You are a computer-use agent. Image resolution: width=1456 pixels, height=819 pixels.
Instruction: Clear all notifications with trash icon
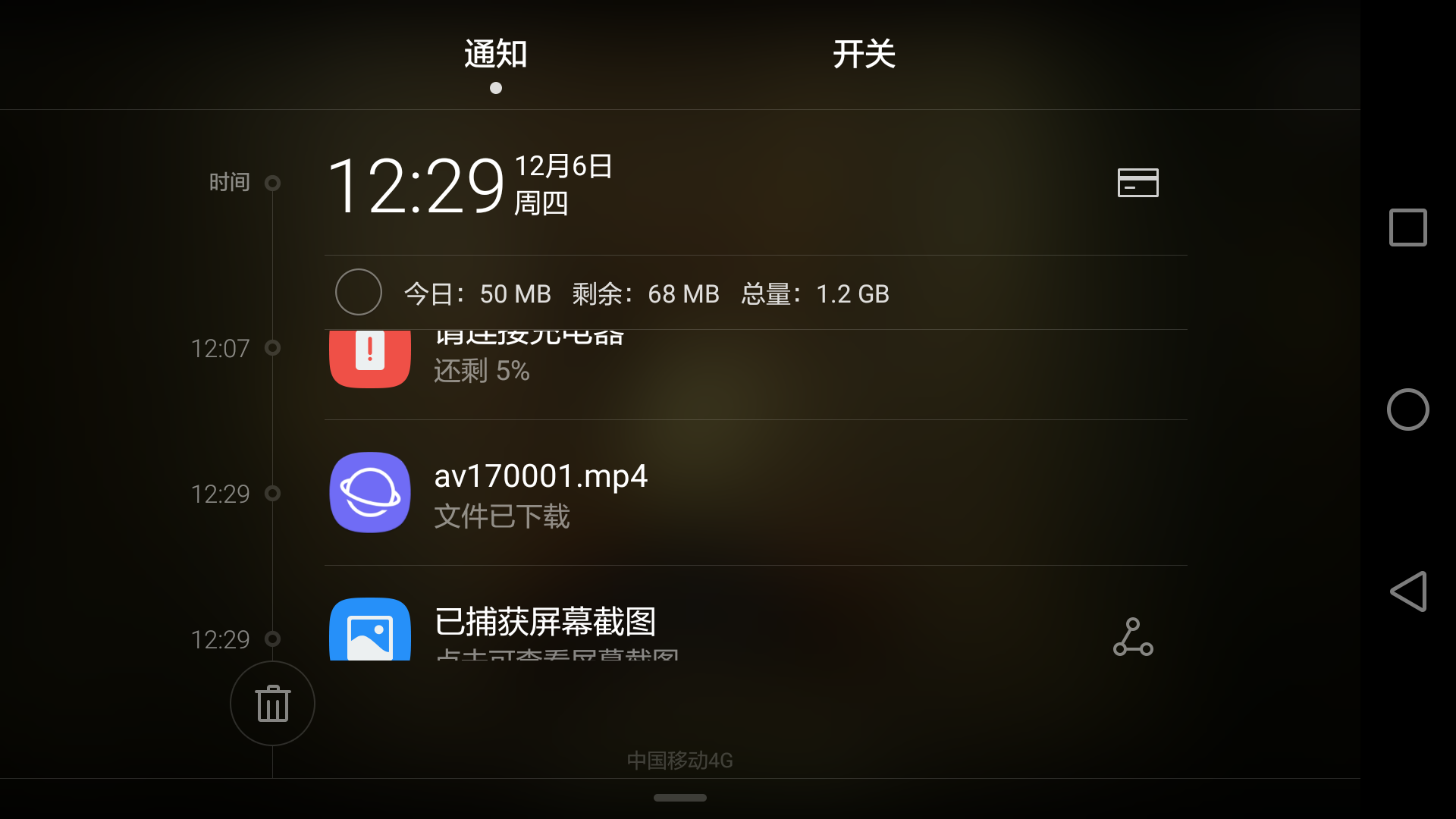[x=272, y=704]
